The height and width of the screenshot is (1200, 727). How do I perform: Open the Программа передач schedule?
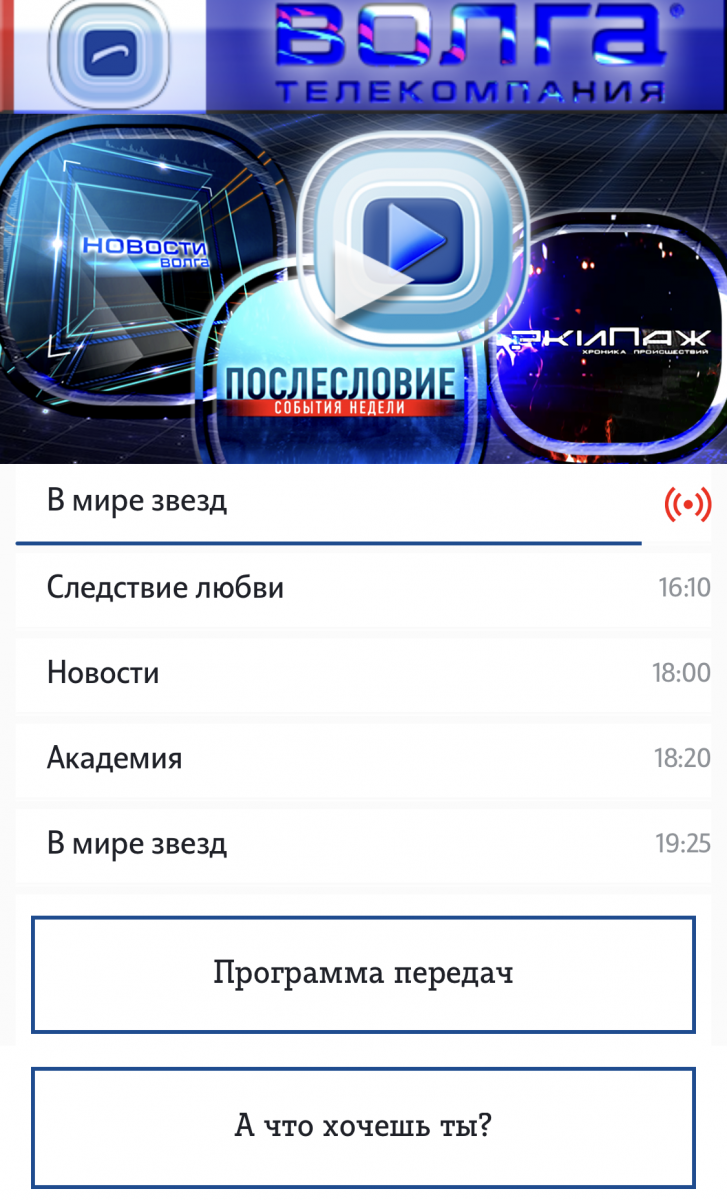click(363, 974)
